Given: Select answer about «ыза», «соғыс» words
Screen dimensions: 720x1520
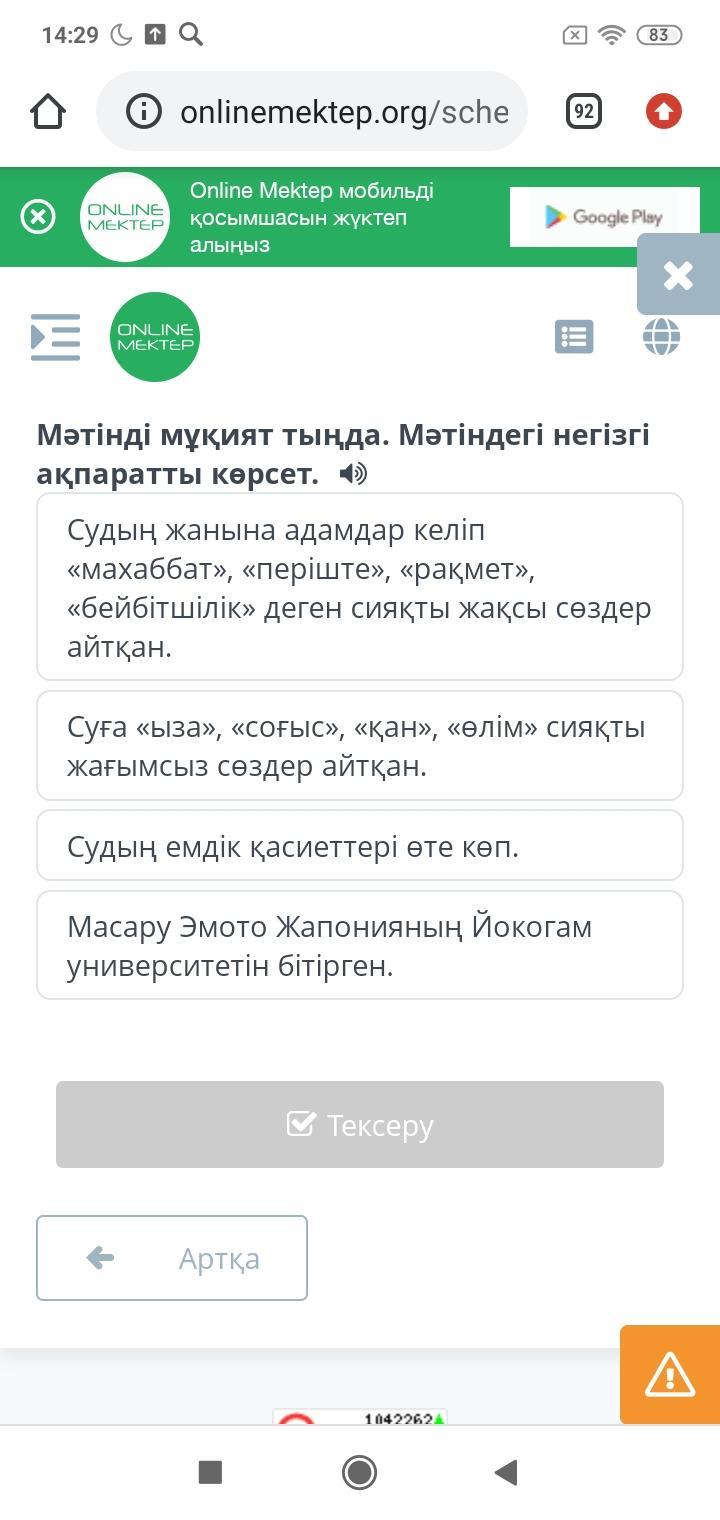Looking at the screenshot, I should coord(360,746).
